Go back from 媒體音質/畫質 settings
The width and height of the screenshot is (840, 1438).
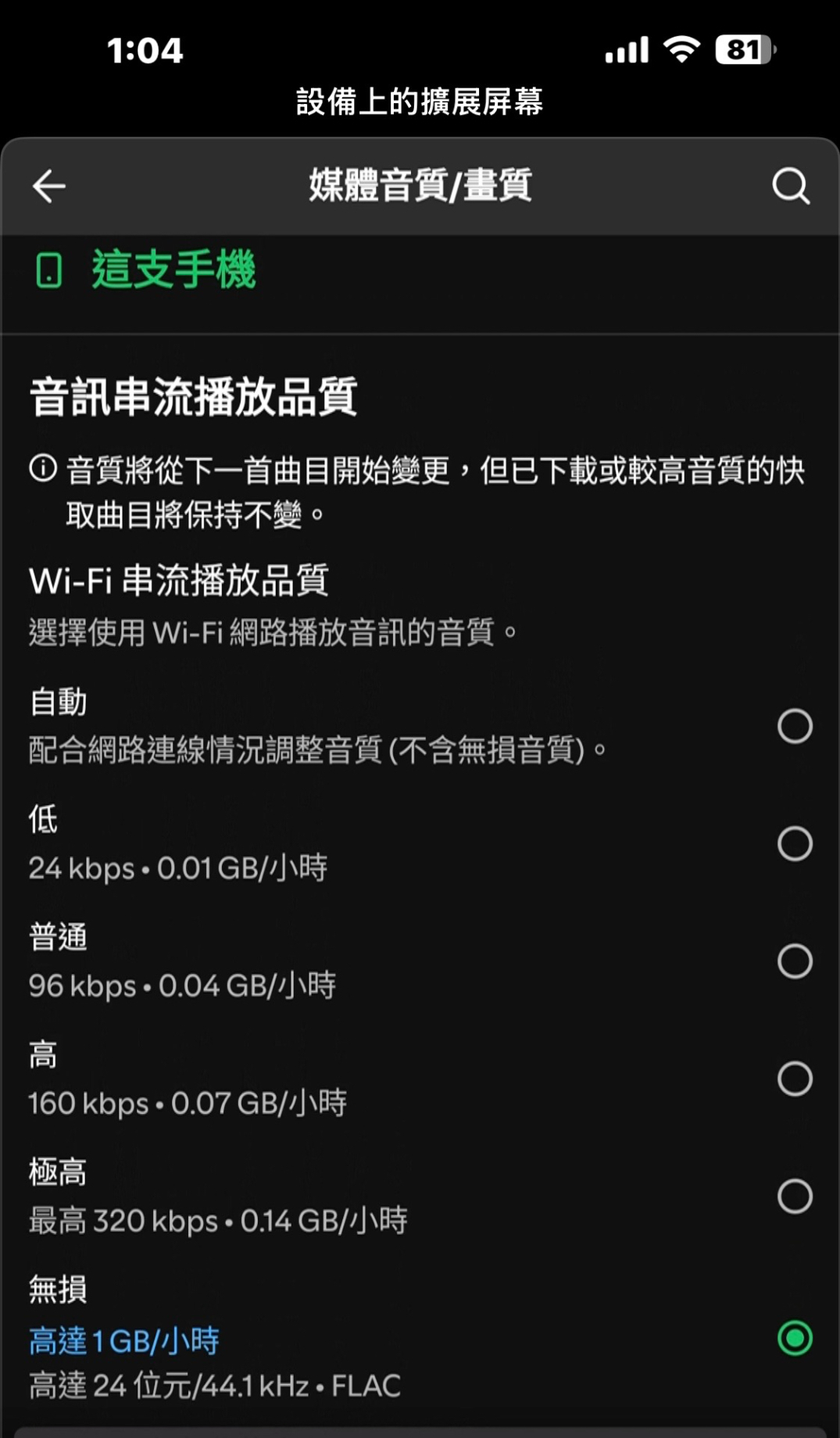(x=48, y=186)
